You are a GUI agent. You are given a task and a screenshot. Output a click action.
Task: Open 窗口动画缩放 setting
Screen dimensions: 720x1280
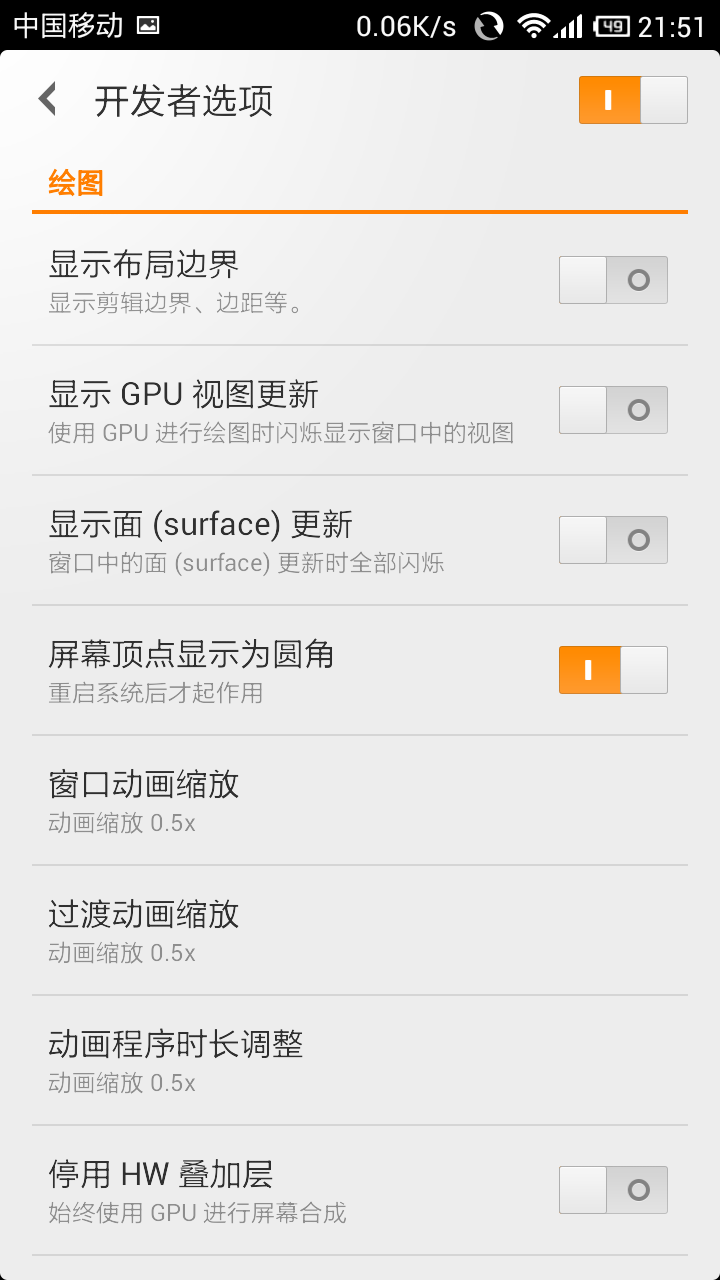pyautogui.click(x=360, y=800)
